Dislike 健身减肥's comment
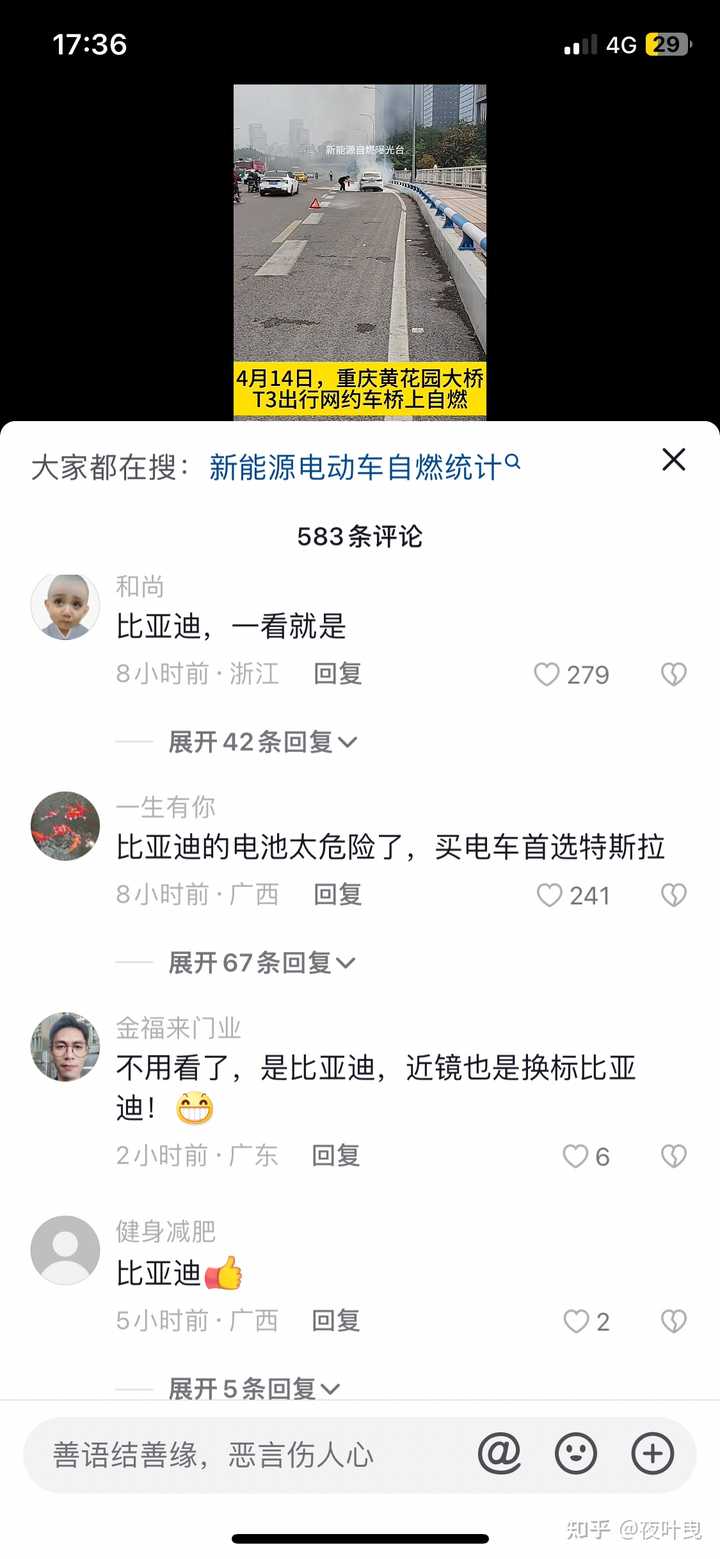The height and width of the screenshot is (1559, 720). pyautogui.click(x=674, y=1322)
